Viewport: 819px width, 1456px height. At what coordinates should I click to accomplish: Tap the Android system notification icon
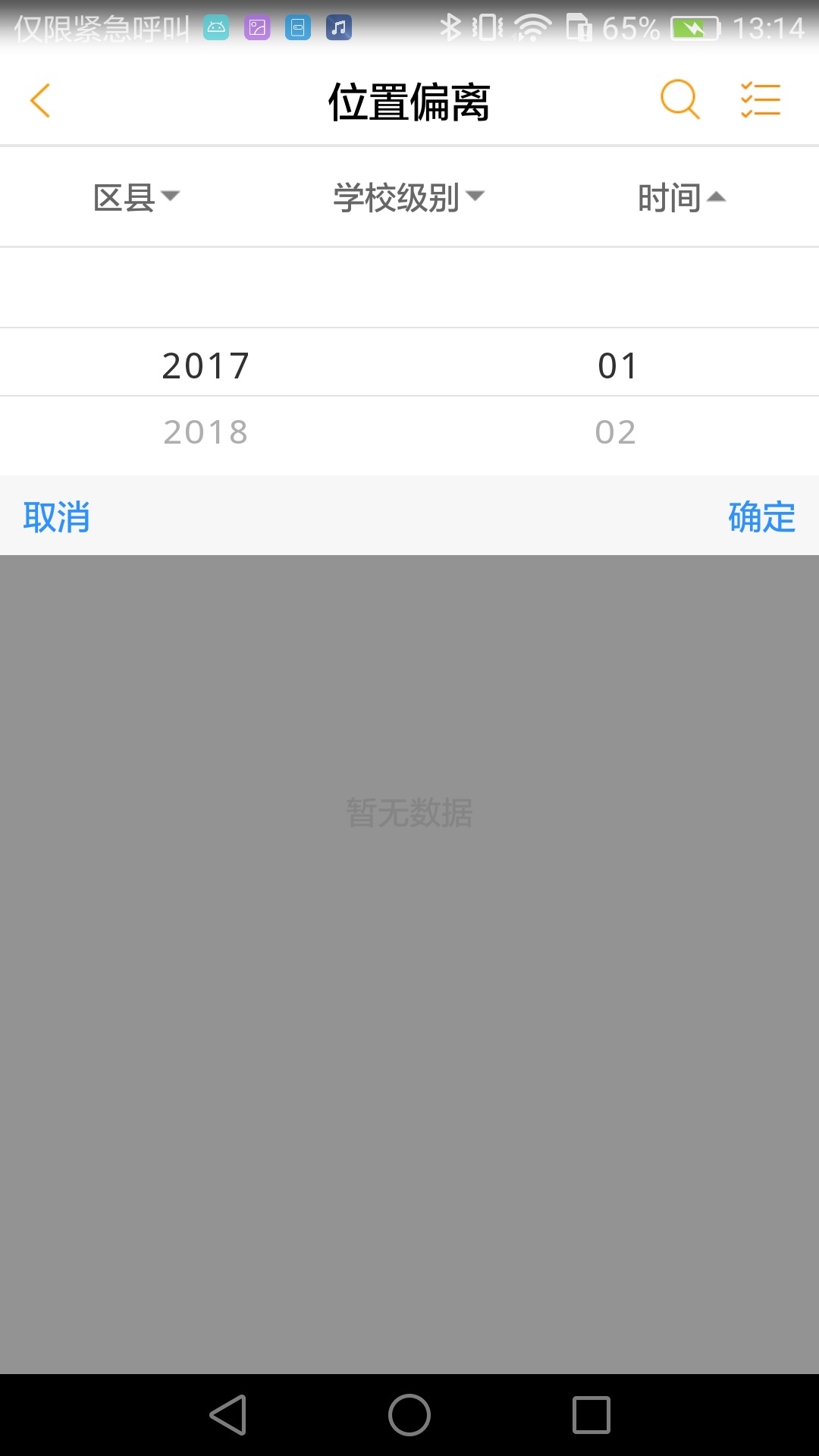tap(216, 27)
